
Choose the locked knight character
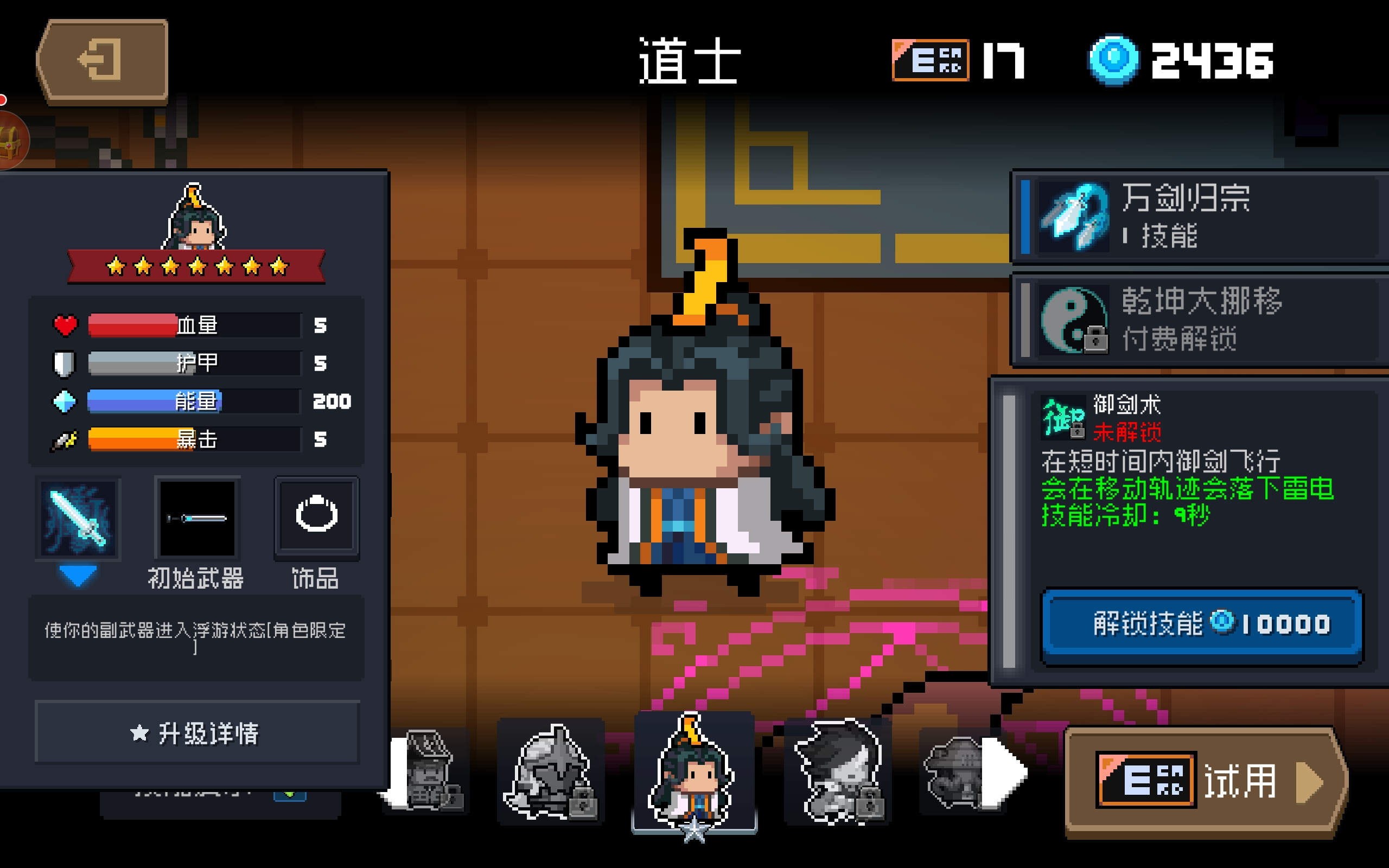551,771
